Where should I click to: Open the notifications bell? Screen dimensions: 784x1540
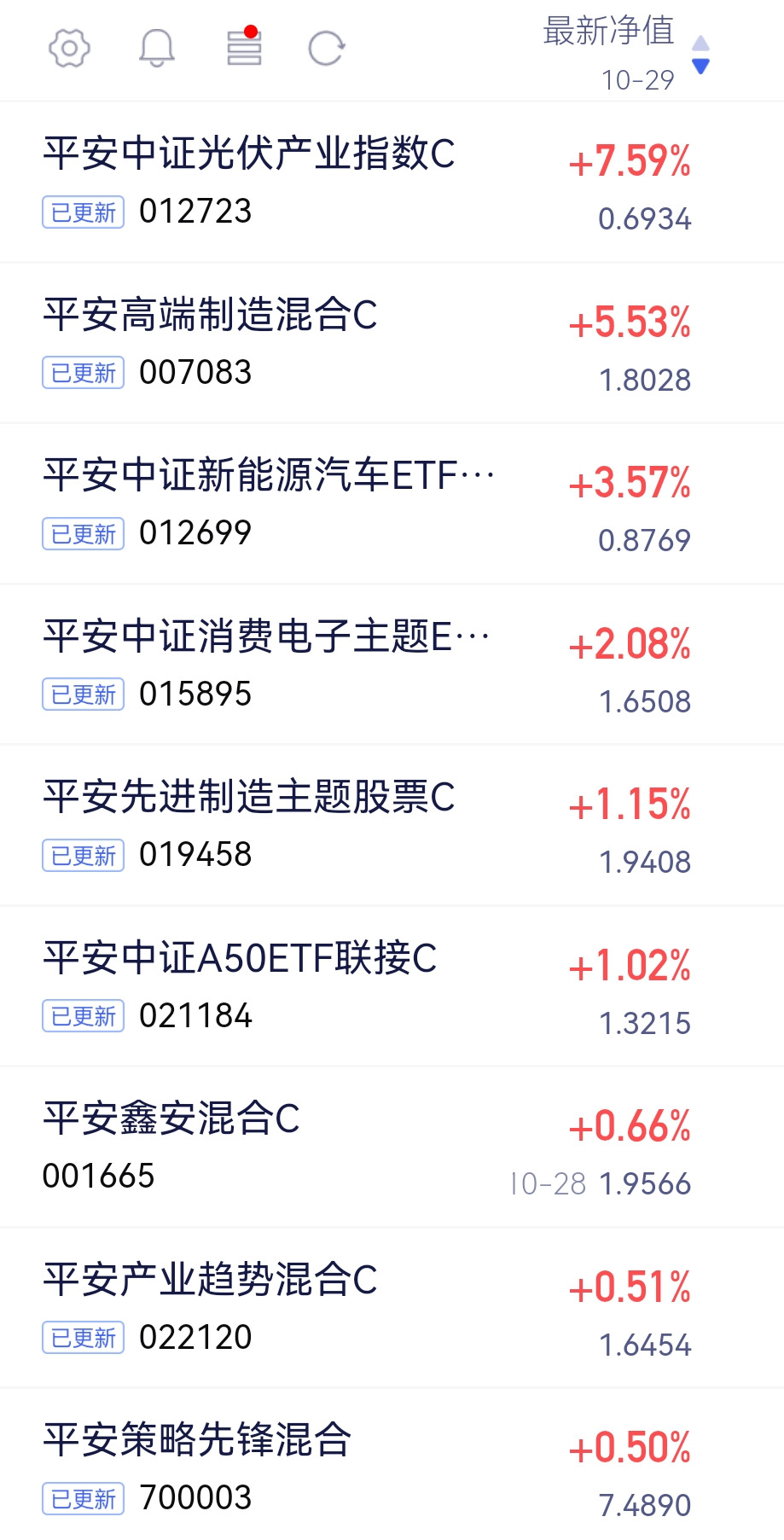pyautogui.click(x=157, y=49)
